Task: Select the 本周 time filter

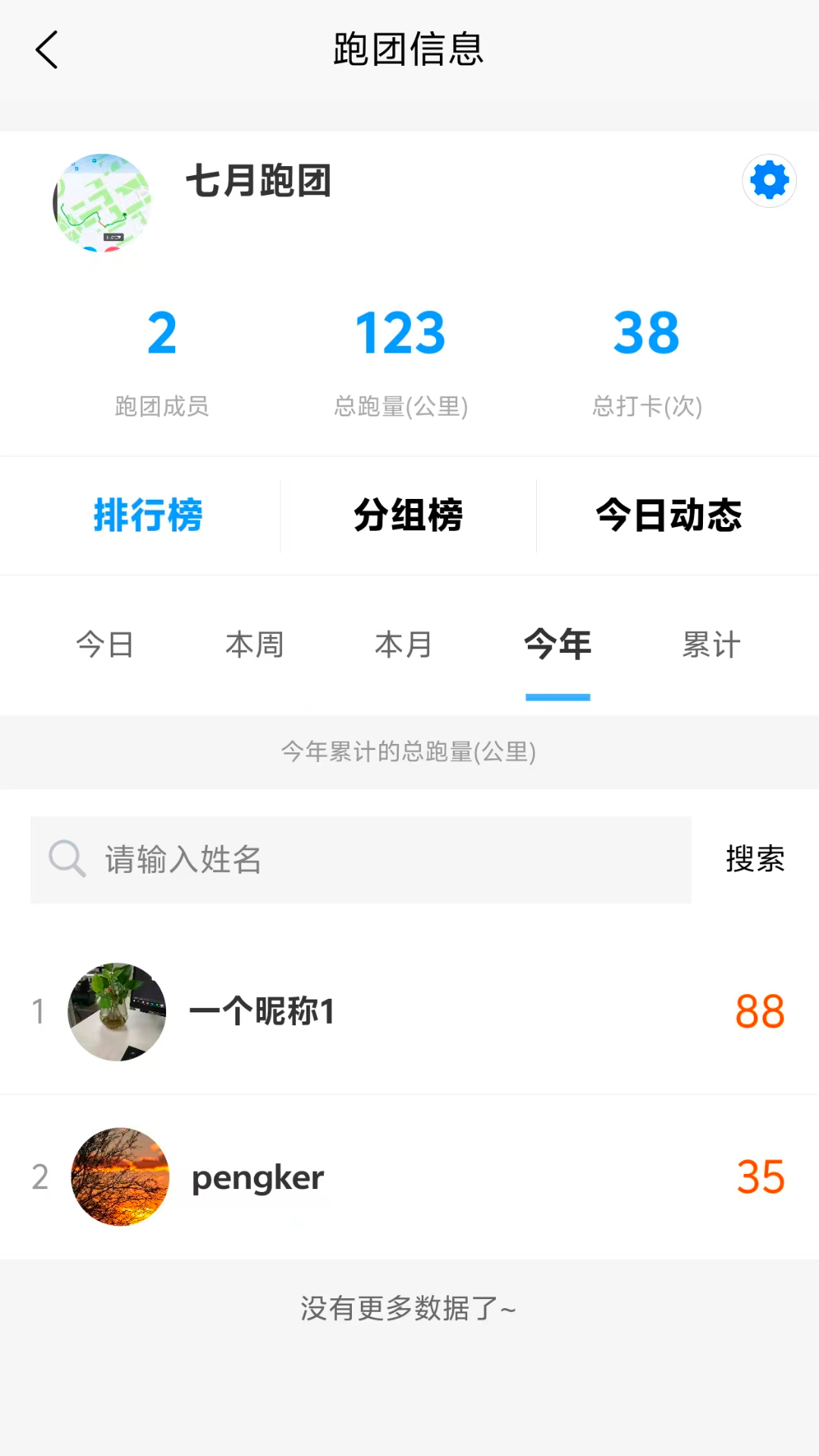Action: pyautogui.click(x=255, y=645)
